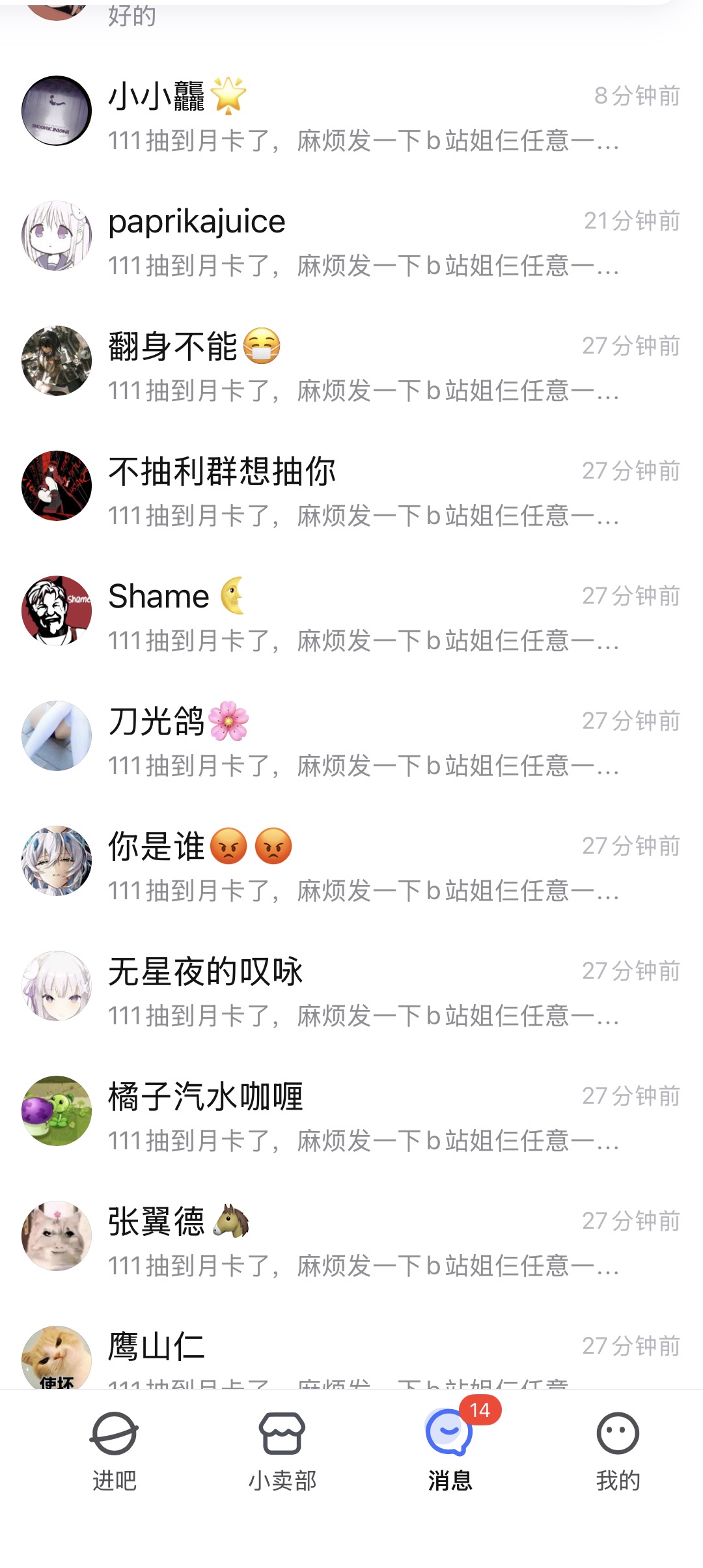703x1568 pixels.
Task: Go to the 小卖部 tab
Action: [282, 1449]
